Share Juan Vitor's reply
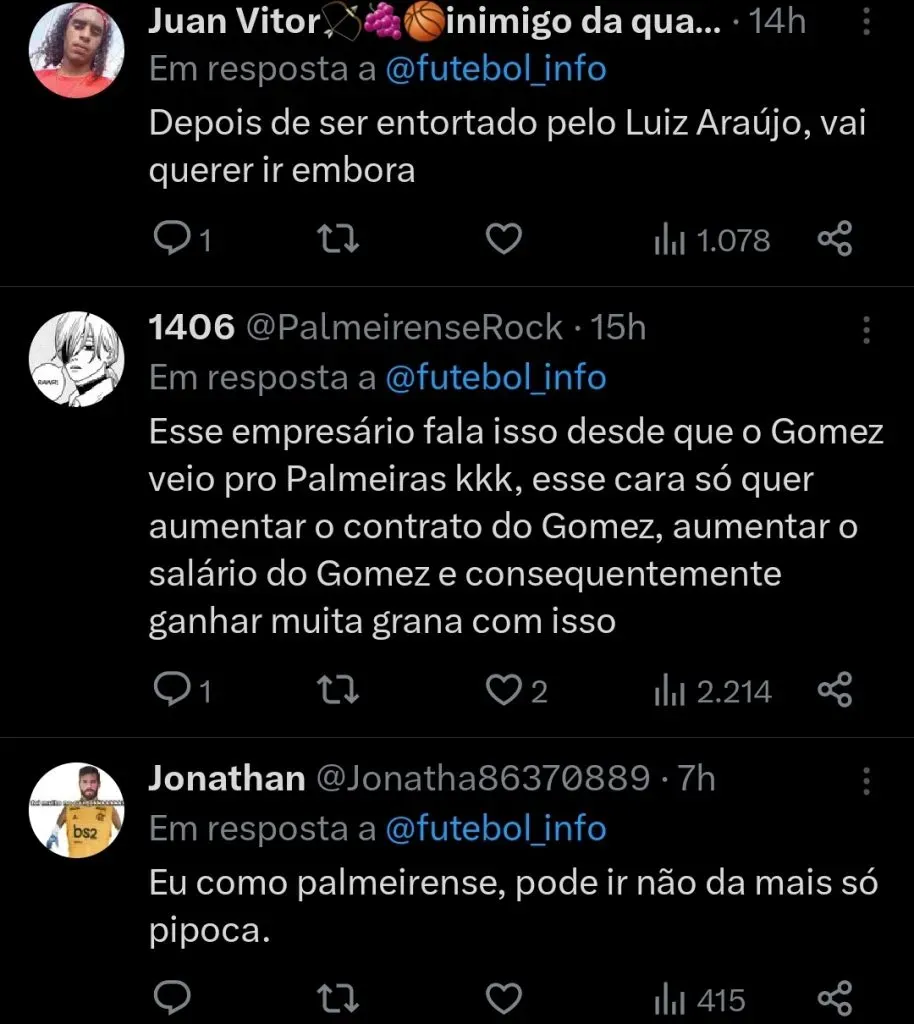 pos(834,239)
